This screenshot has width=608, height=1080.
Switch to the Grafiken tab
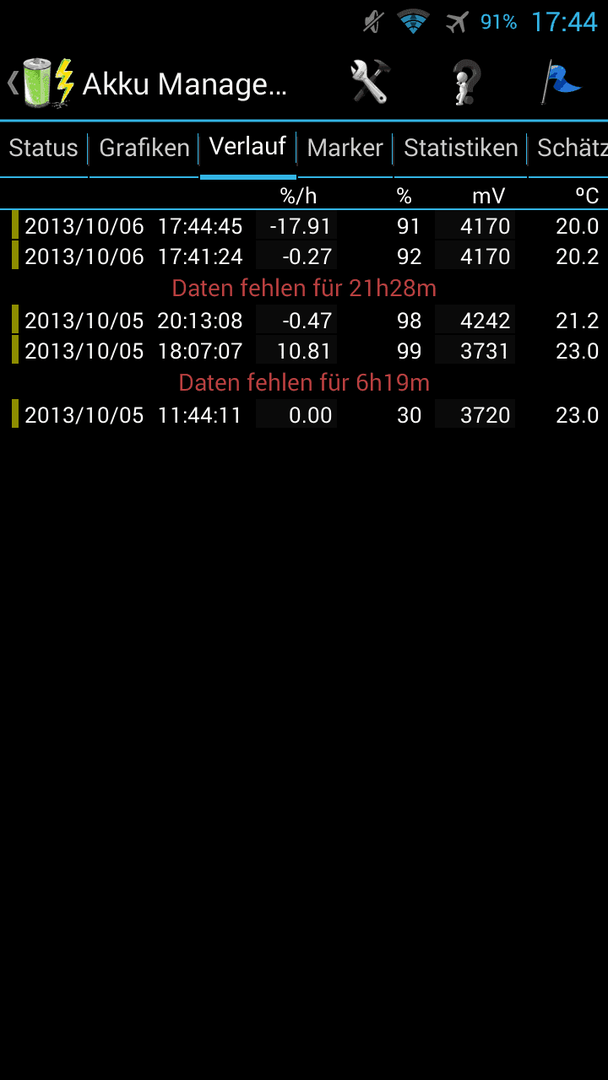tap(144, 148)
